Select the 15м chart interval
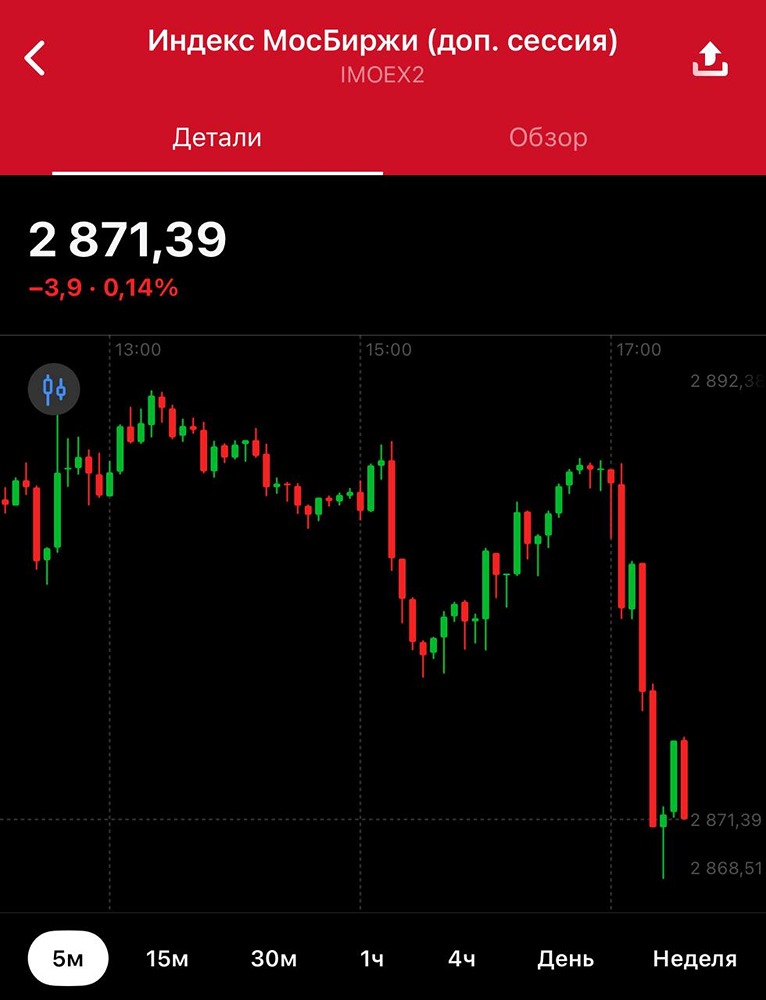The width and height of the screenshot is (766, 1000). pos(167,959)
